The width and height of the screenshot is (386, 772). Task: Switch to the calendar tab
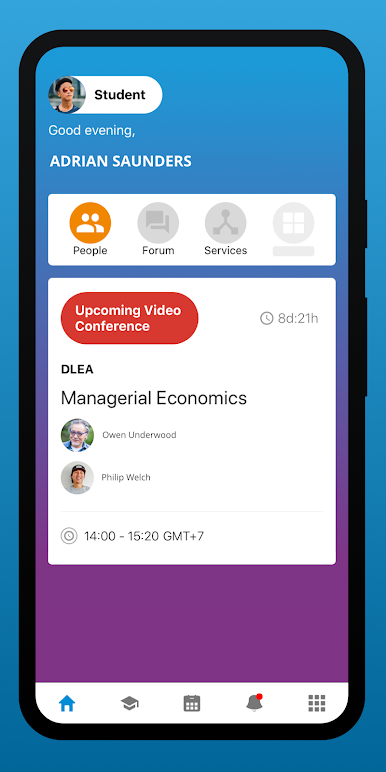pos(192,704)
